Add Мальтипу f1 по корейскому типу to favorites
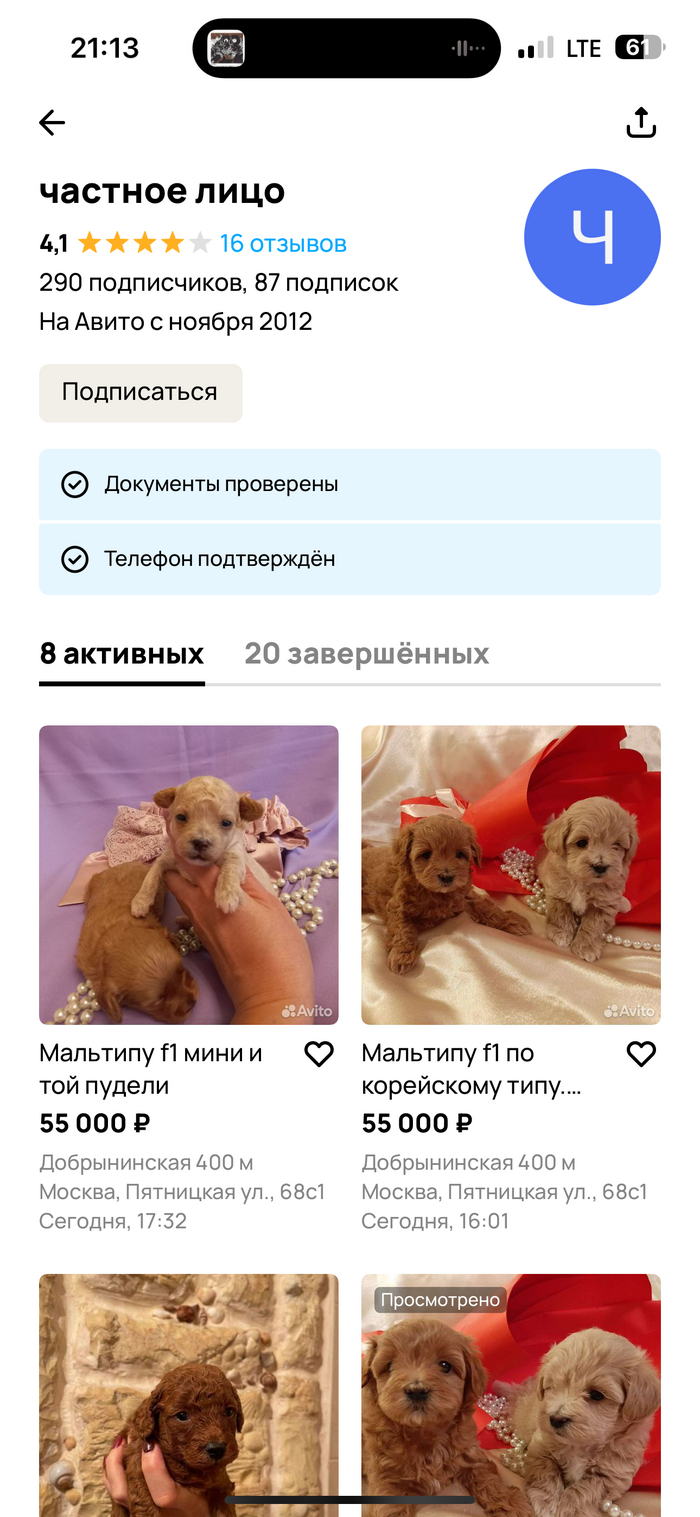Image resolution: width=700 pixels, height=1517 pixels. pos(641,1054)
